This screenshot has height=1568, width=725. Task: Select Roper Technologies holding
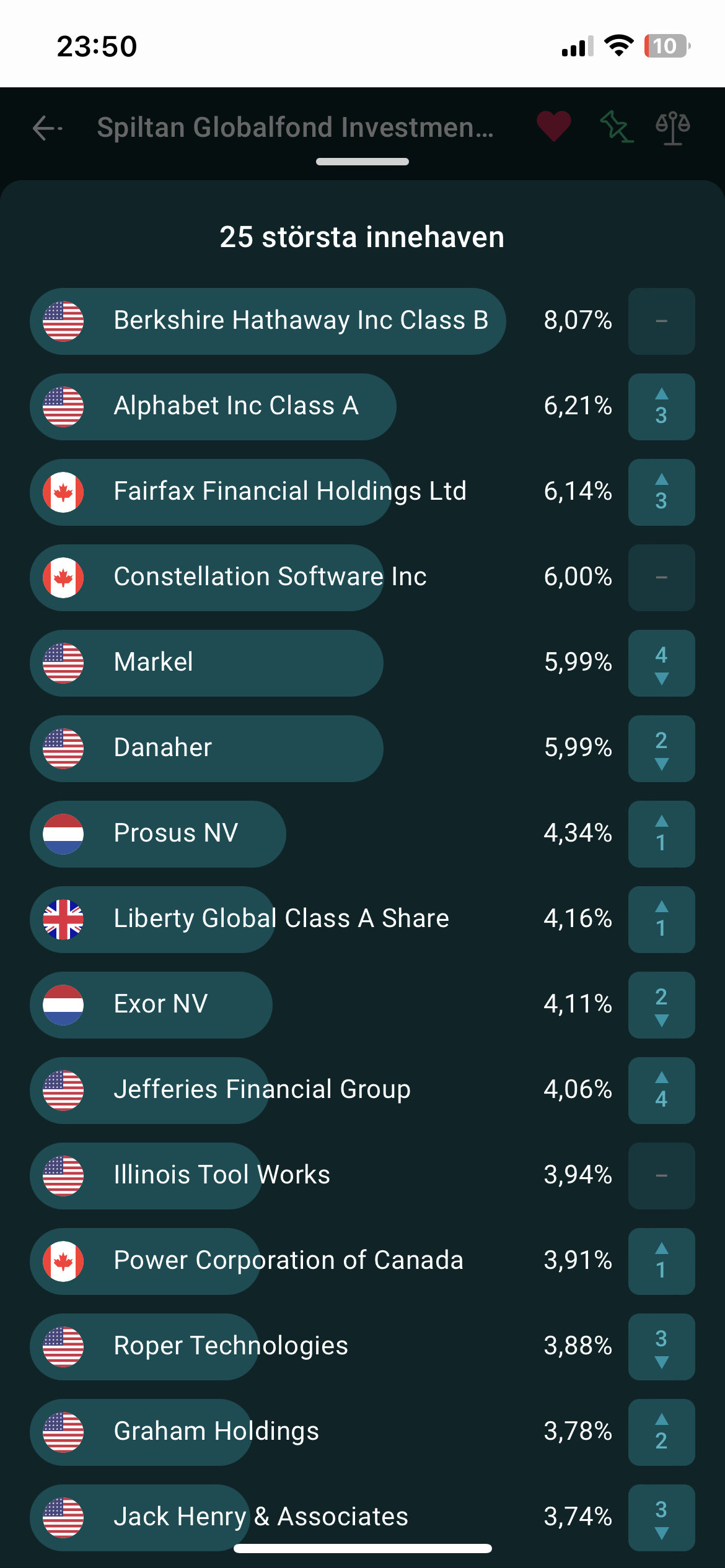click(231, 1346)
